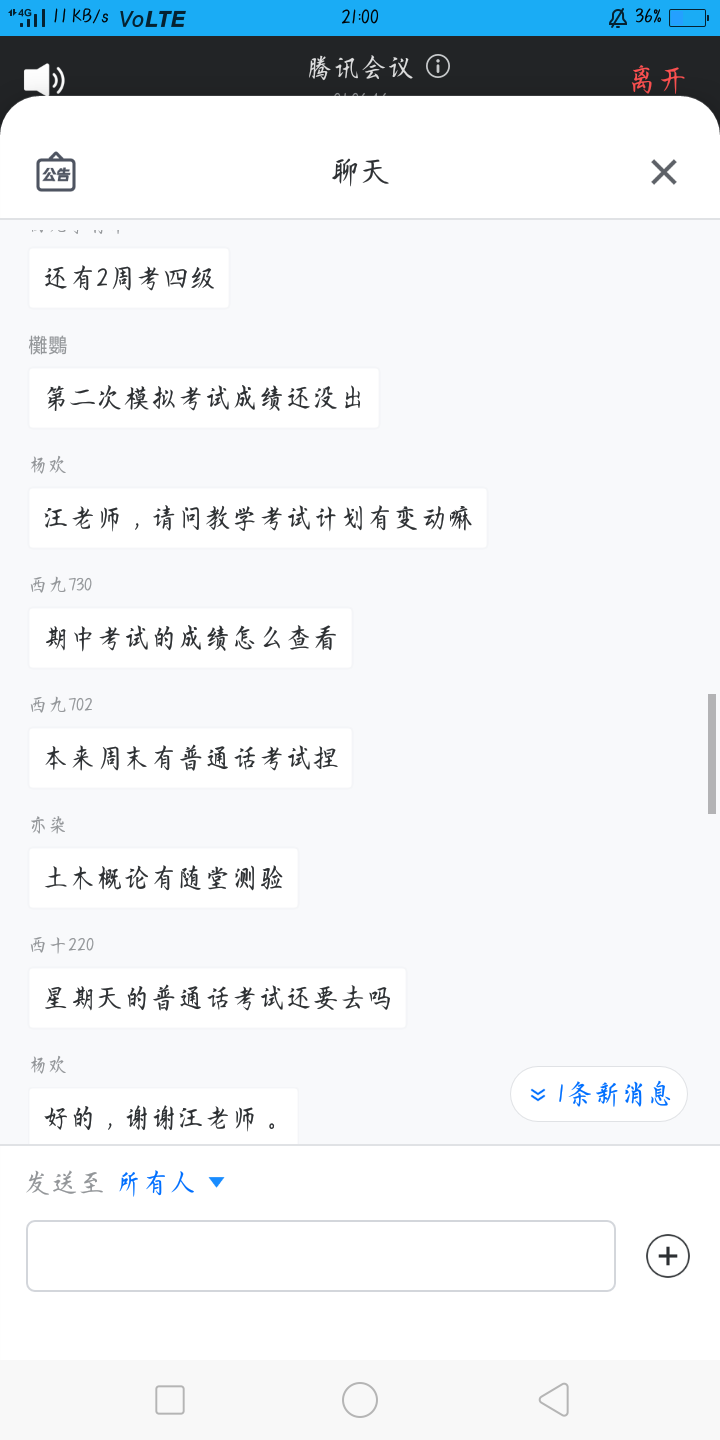
Task: Open the 所有人 recipient dropdown
Action: (x=171, y=1183)
